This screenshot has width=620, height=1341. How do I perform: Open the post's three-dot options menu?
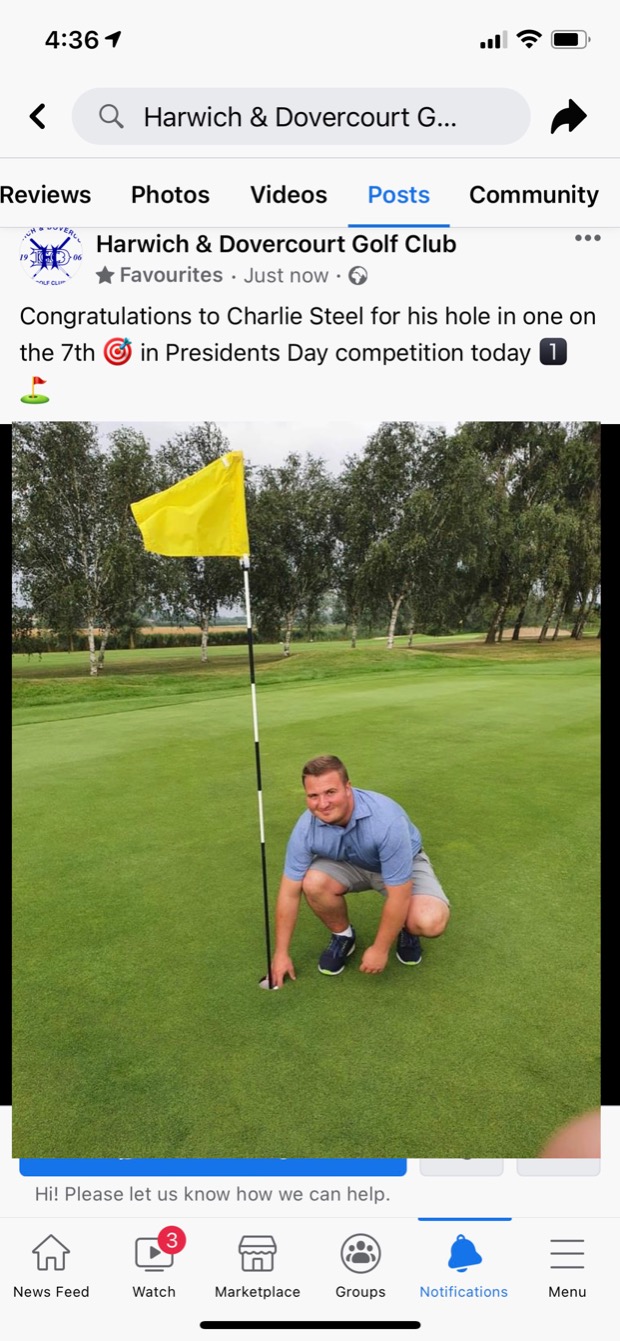pos(587,238)
